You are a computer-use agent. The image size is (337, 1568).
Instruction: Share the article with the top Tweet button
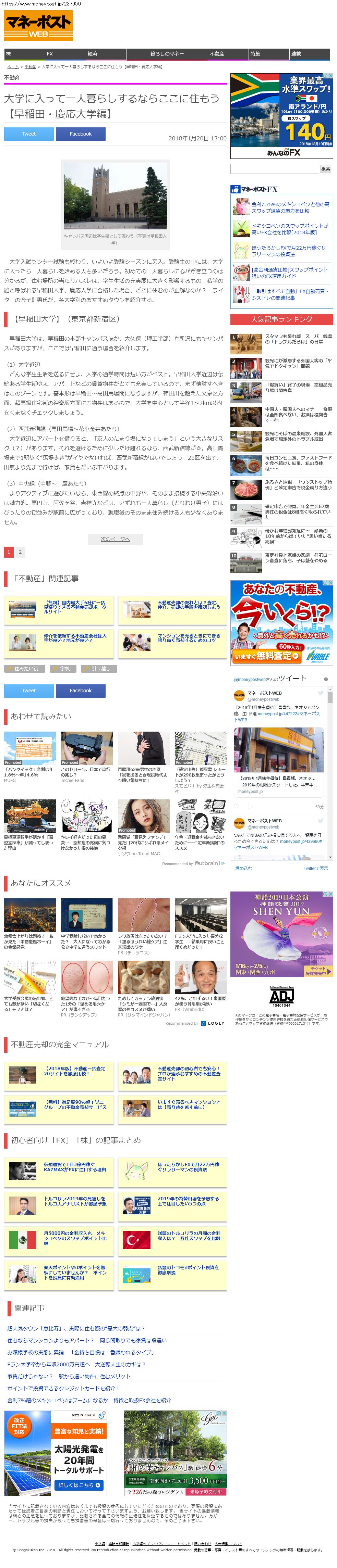(29, 134)
